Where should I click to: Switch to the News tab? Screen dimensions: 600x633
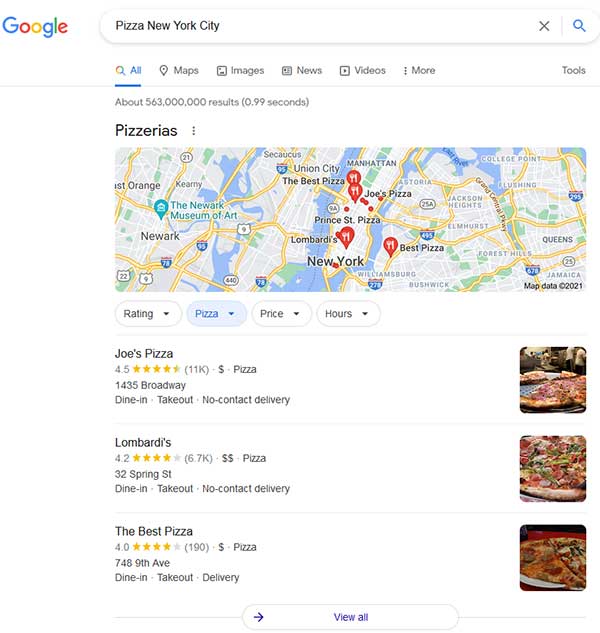pyautogui.click(x=302, y=71)
